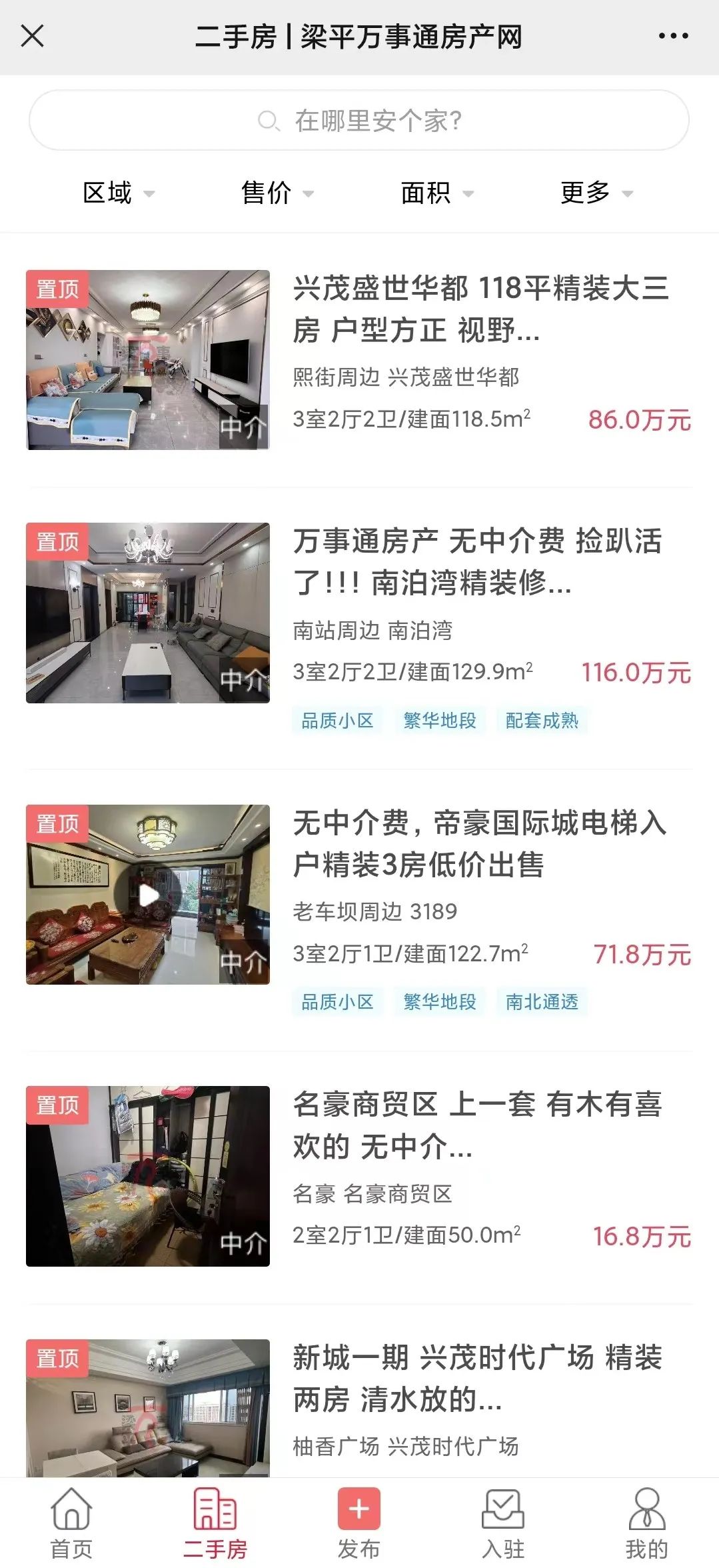The image size is (719, 1568).
Task: Open the 兴茂盛世华都 118平 listing
Action: [359, 360]
